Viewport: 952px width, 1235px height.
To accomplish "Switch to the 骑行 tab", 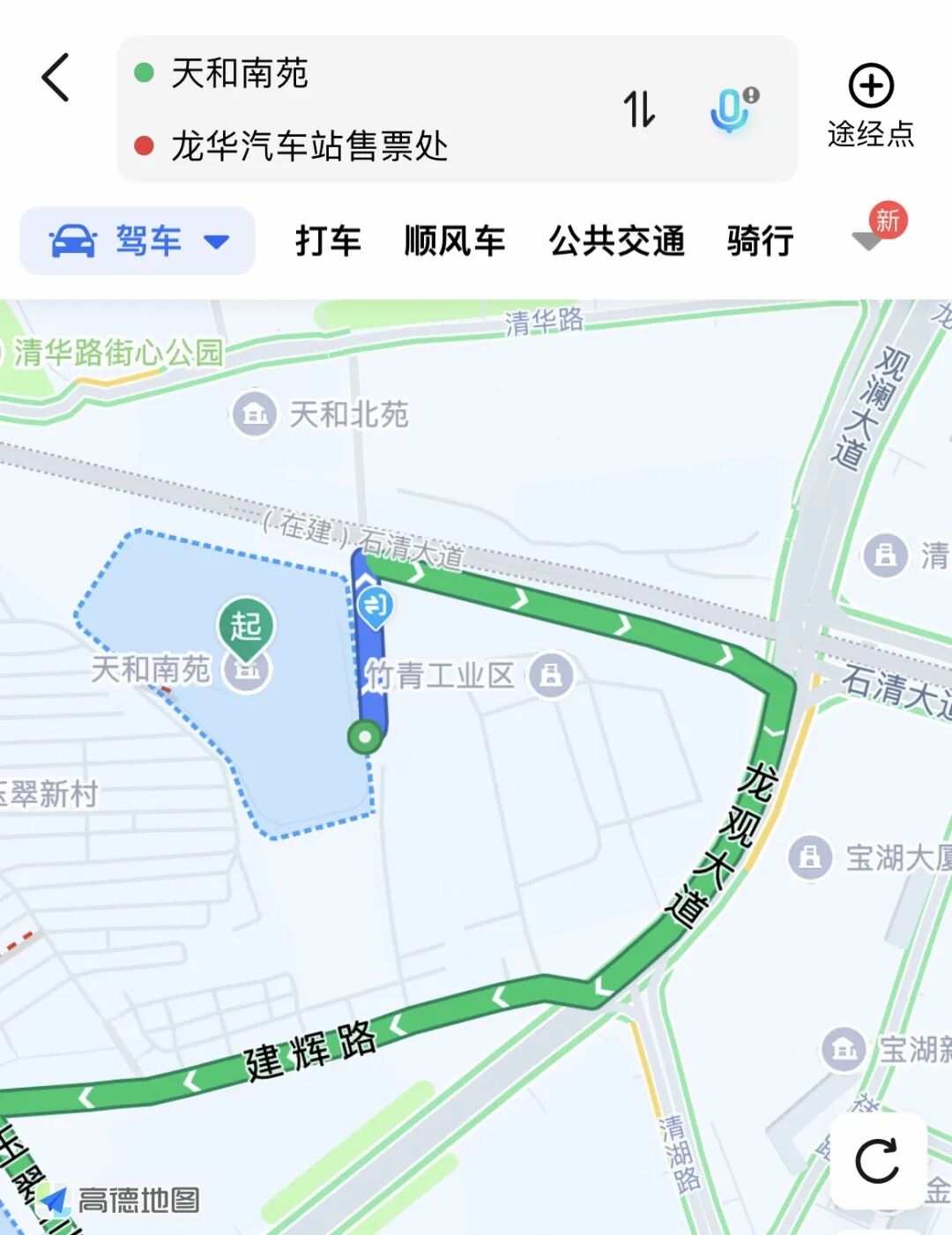I will tap(760, 241).
